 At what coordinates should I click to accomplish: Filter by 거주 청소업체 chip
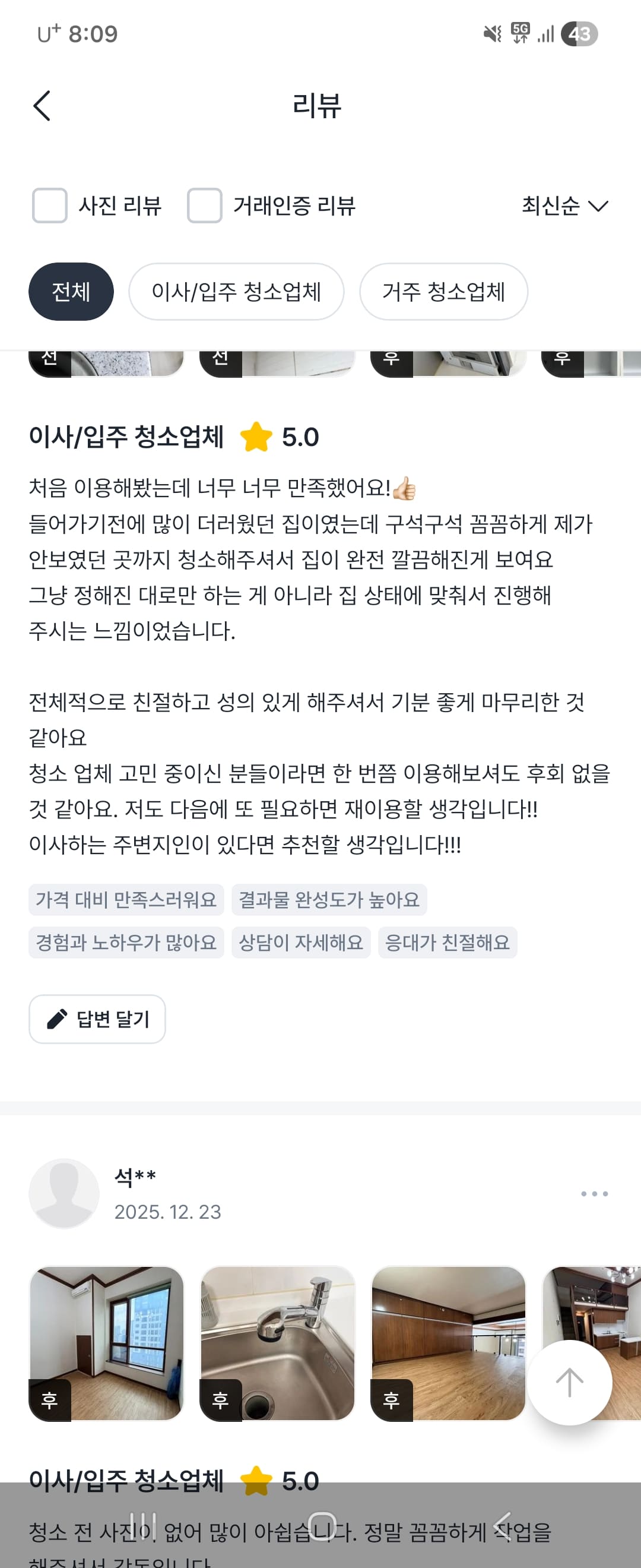(443, 292)
